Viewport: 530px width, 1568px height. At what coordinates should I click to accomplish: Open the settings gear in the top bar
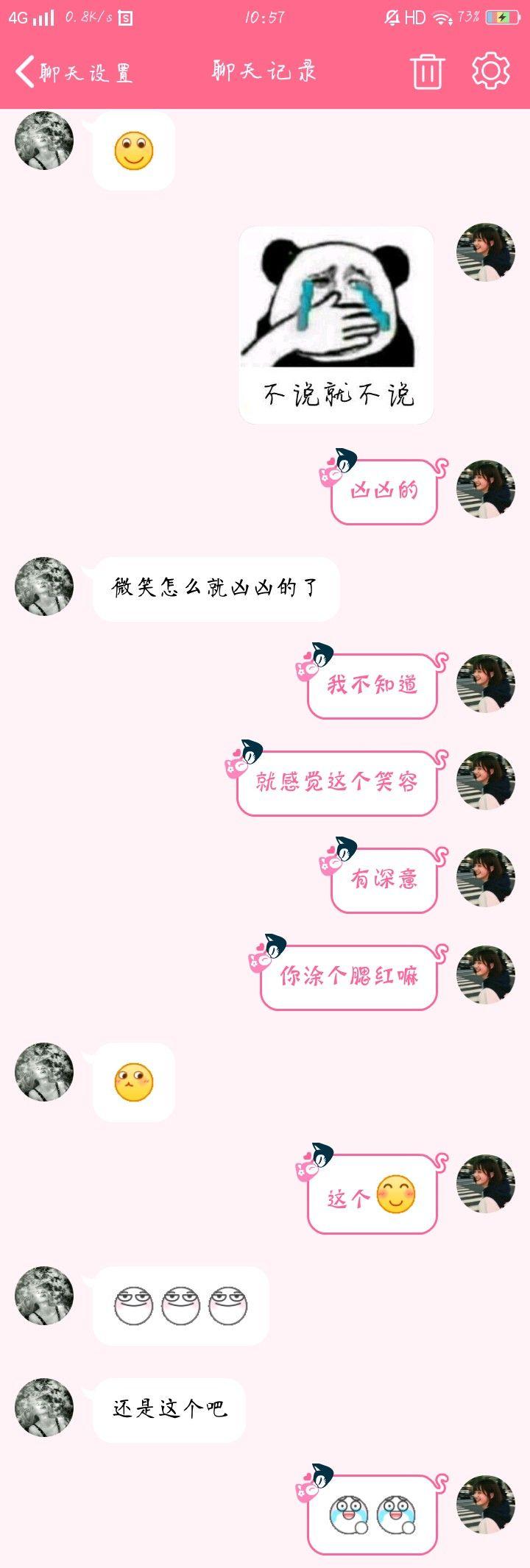(x=490, y=71)
